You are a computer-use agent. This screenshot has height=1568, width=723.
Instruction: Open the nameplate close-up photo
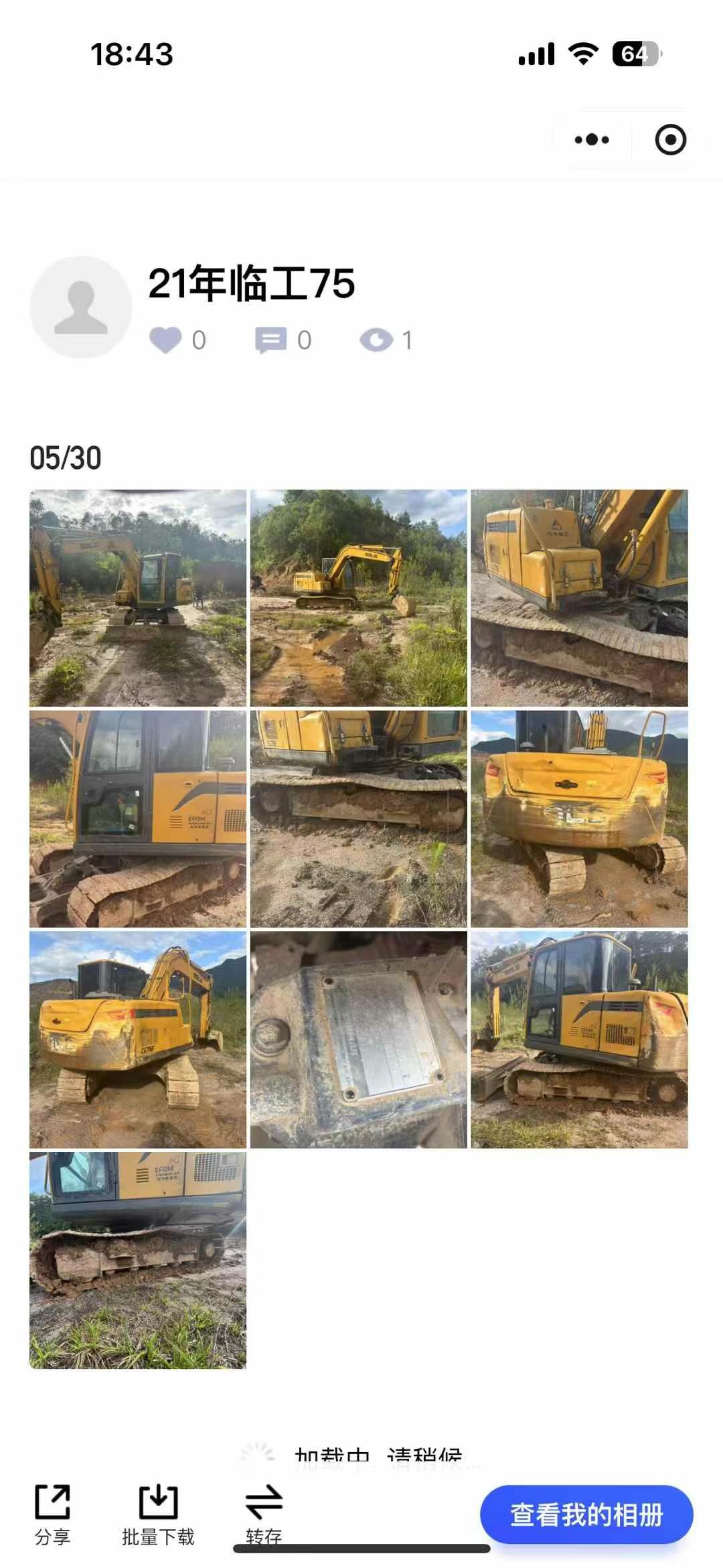pos(358,1040)
